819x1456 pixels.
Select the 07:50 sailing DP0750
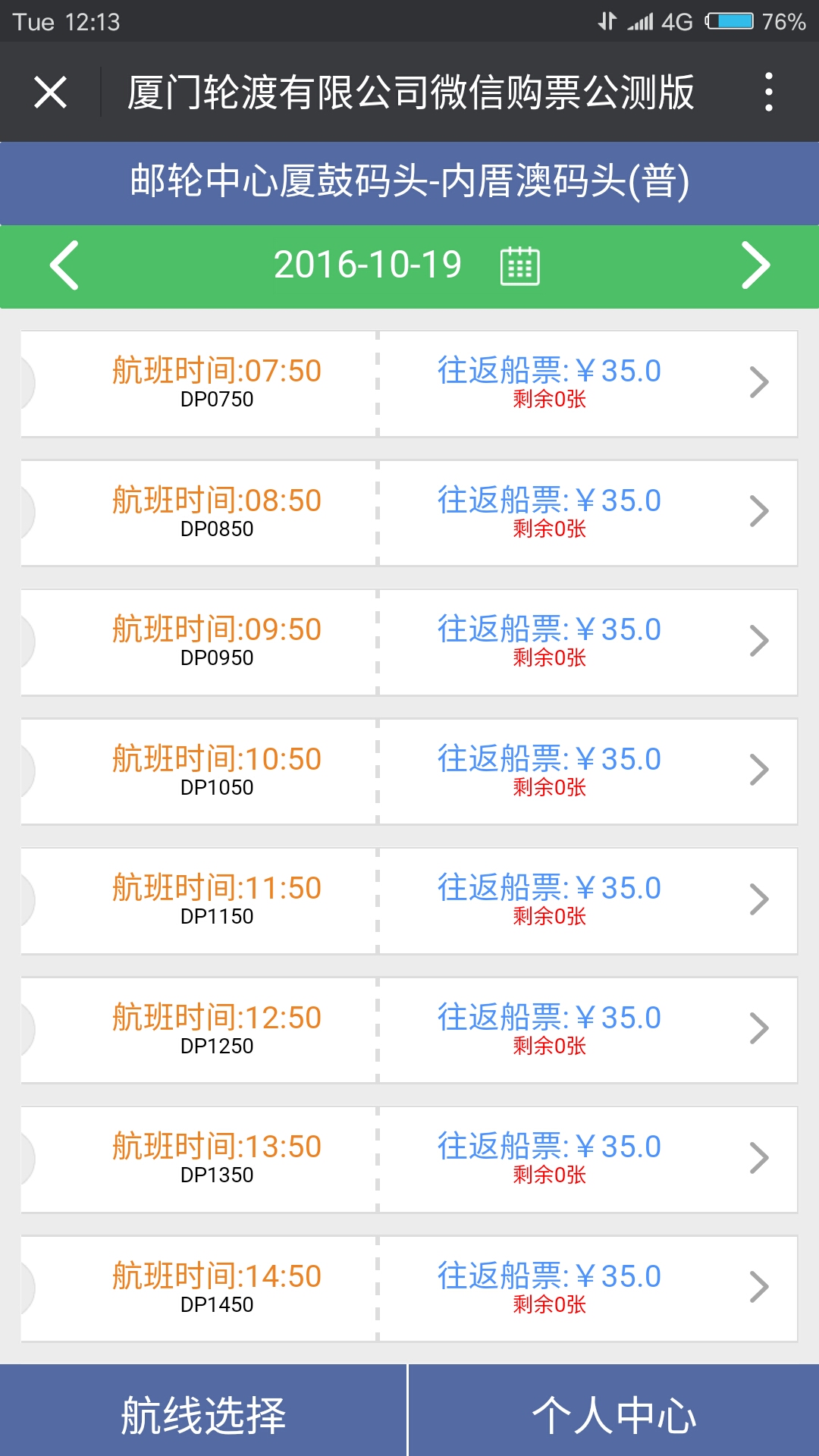click(409, 384)
